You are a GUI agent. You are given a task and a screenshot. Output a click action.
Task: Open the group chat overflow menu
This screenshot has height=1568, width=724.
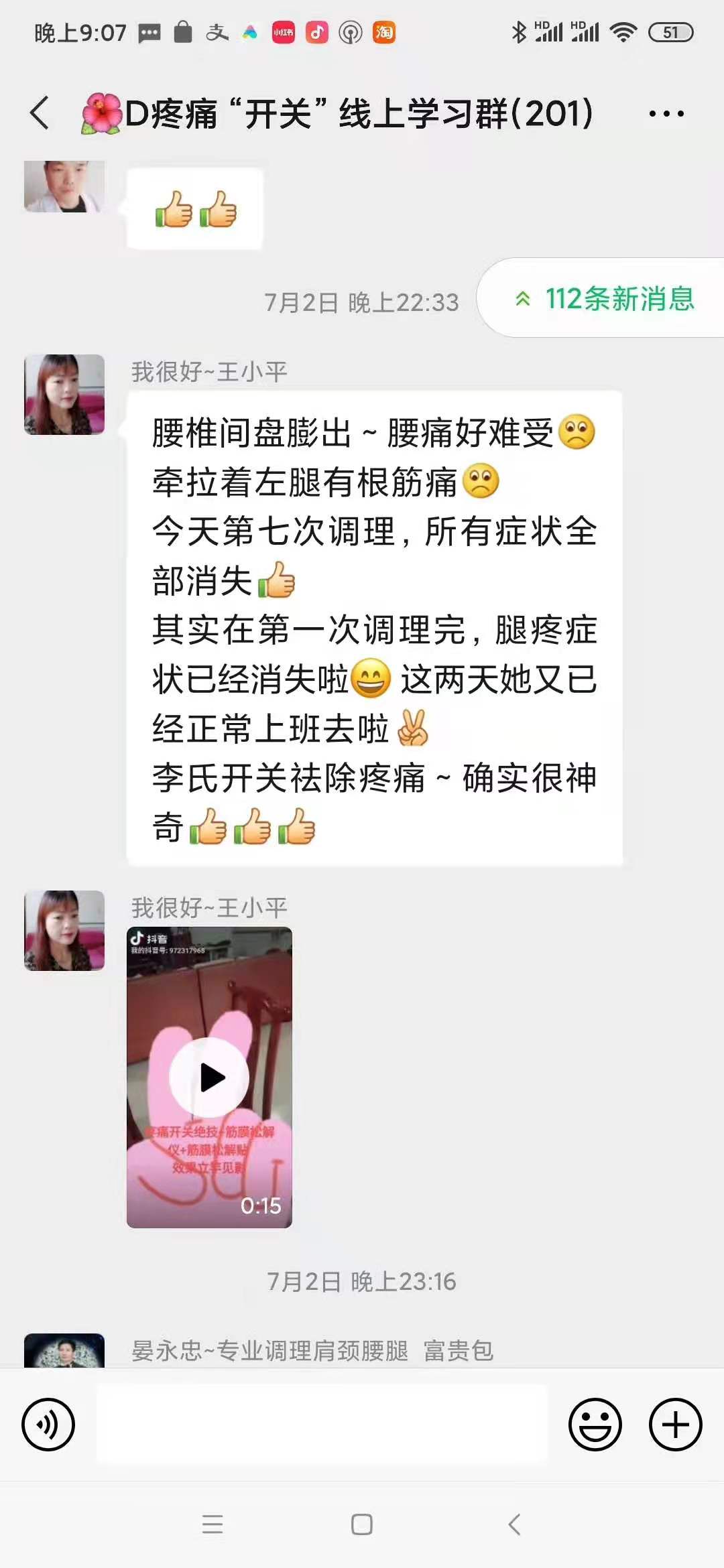(666, 114)
